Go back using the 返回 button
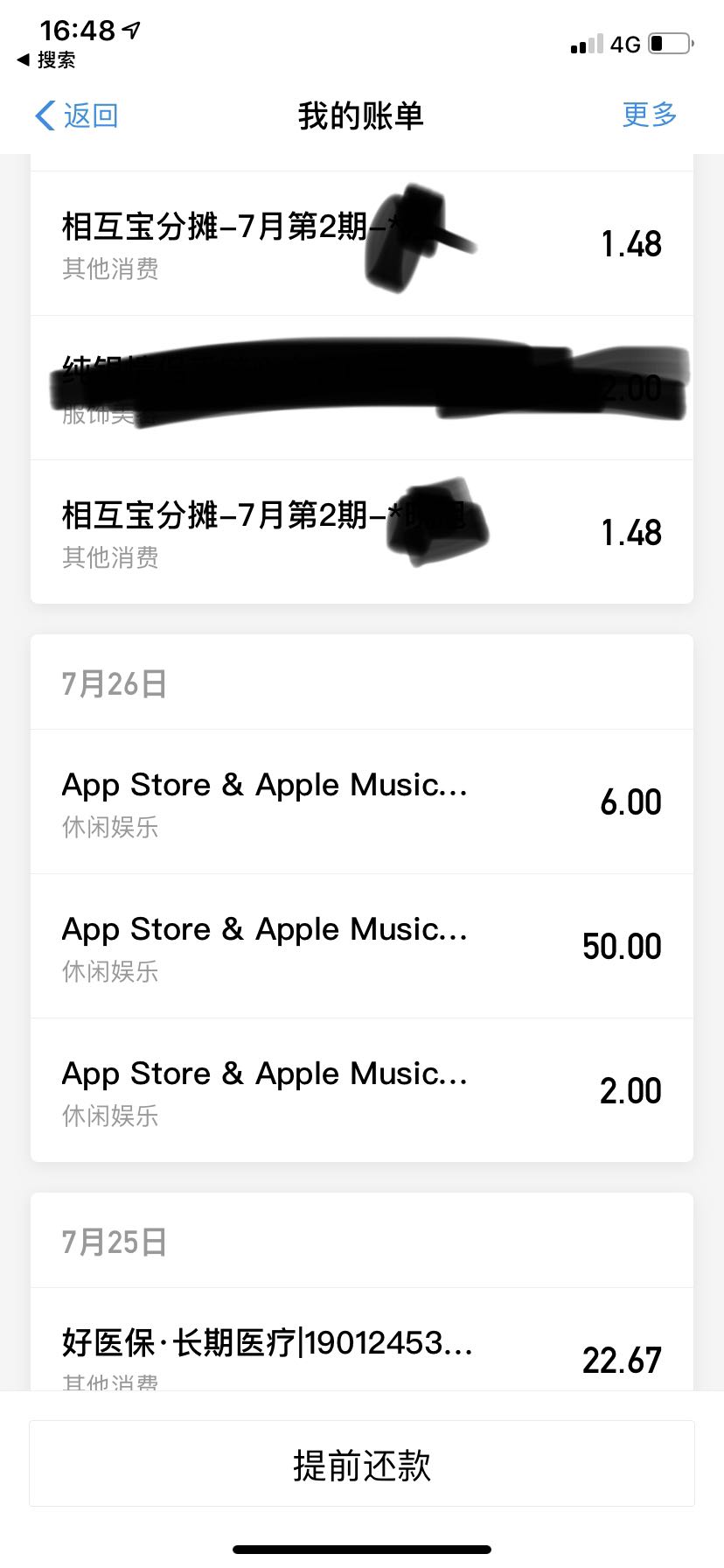This screenshot has height=1568, width=724. tap(76, 115)
